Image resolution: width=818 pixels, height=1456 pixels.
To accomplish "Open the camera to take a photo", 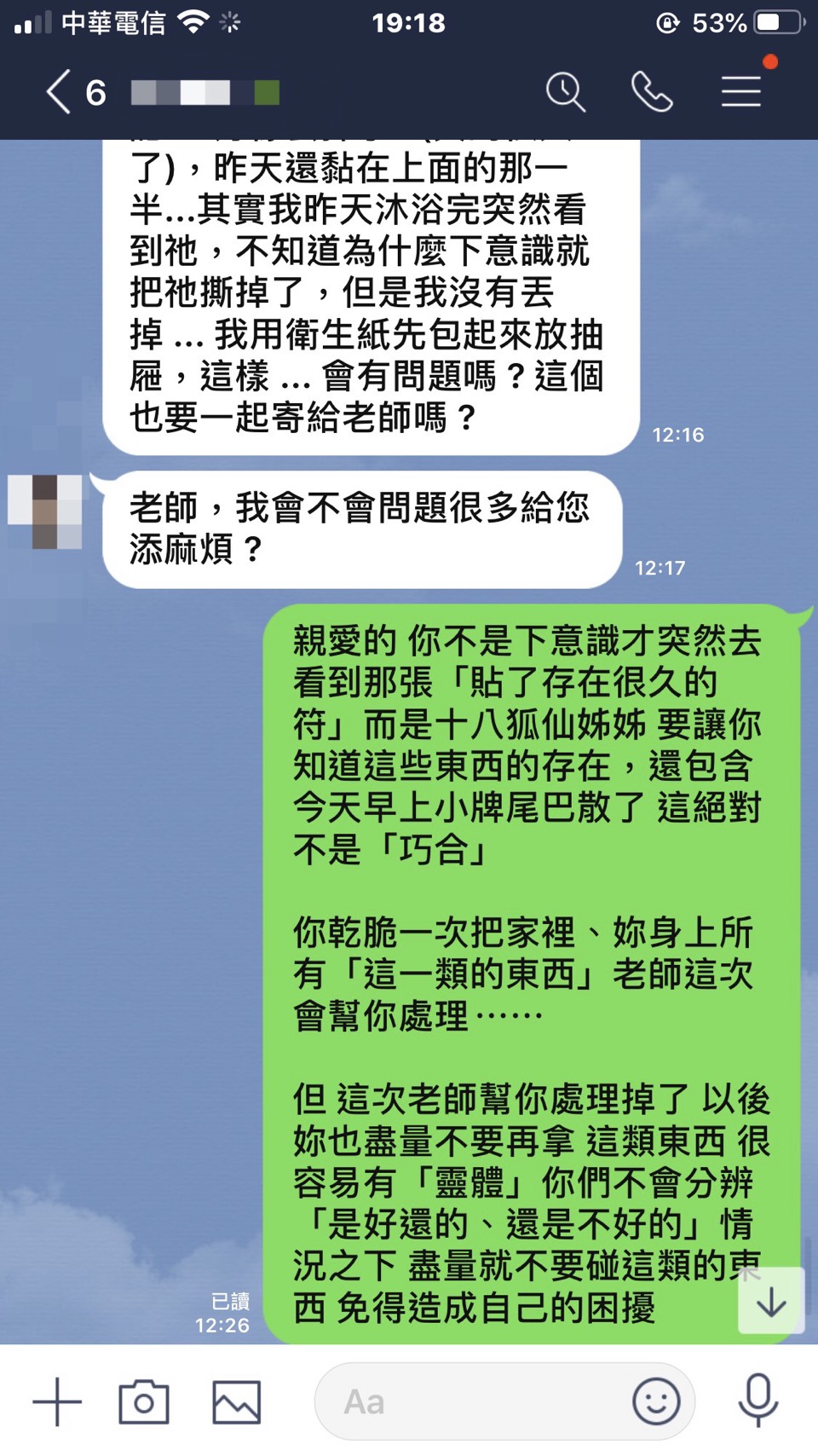I will (x=144, y=1401).
